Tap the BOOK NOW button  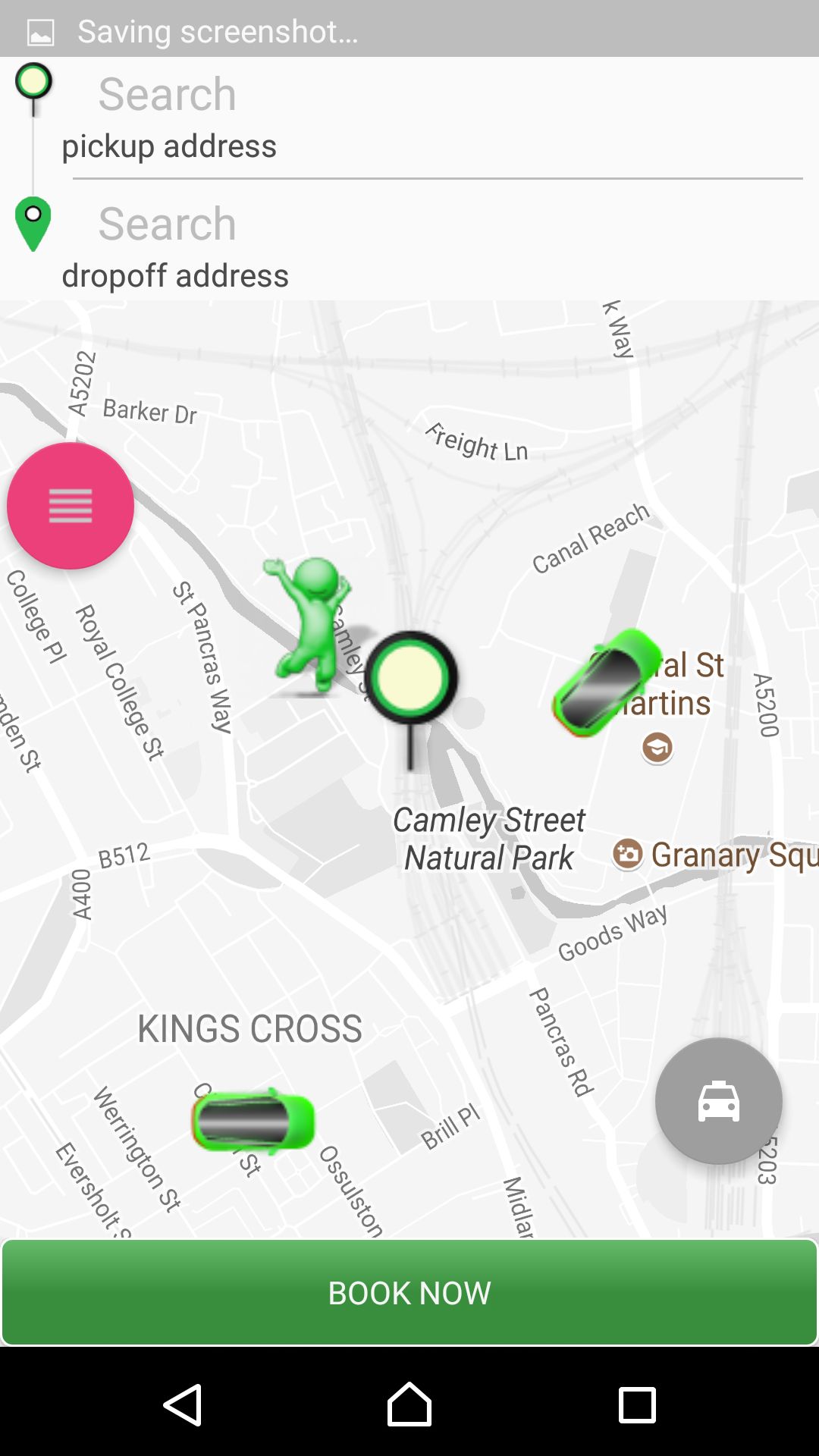409,1292
